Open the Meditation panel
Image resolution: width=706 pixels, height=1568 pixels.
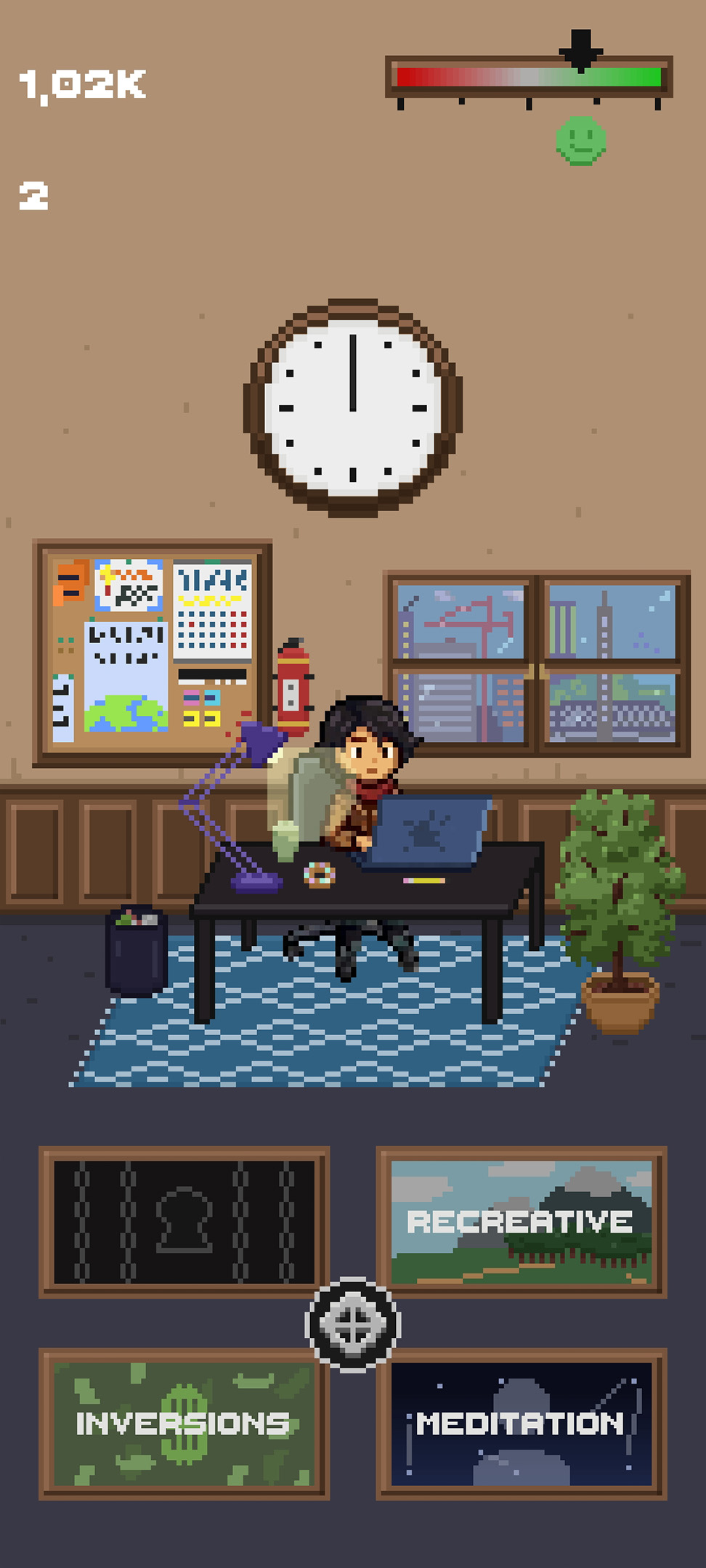pos(521,1423)
